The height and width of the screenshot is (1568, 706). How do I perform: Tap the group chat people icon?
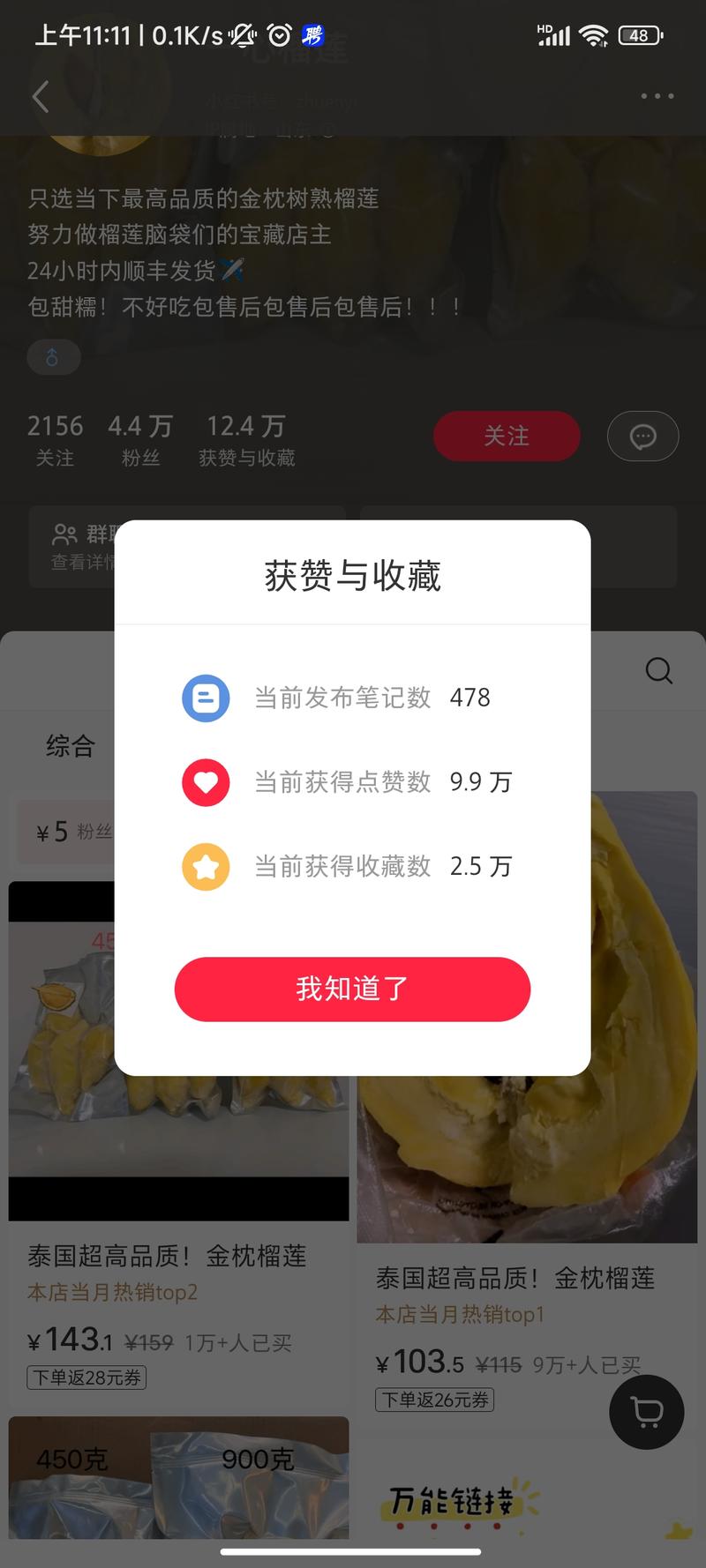click(x=63, y=533)
